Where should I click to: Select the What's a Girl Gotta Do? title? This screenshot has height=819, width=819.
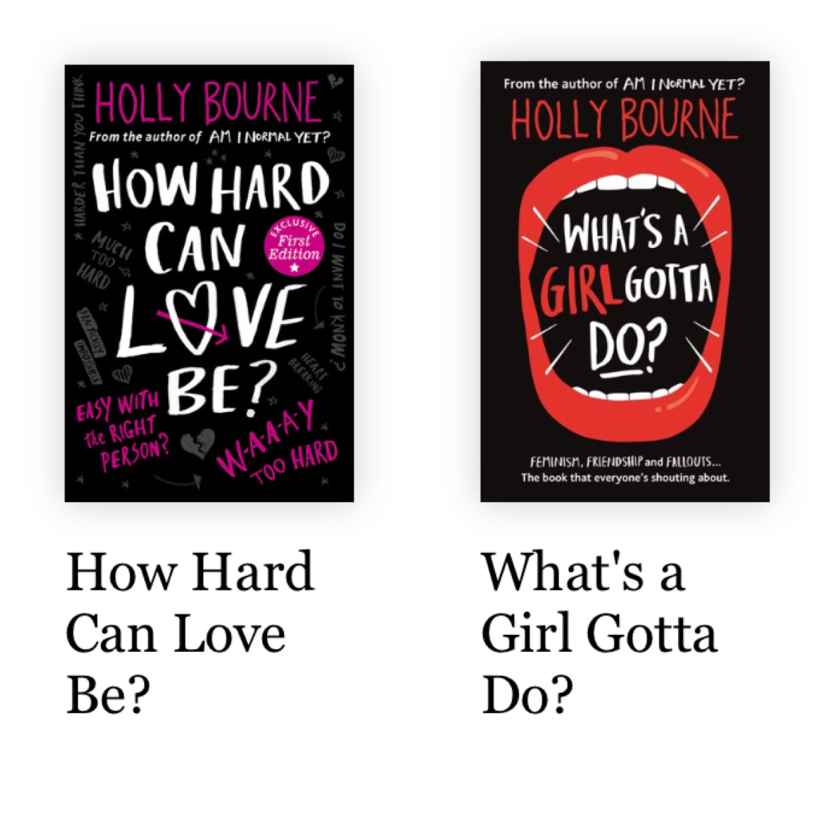tap(598, 633)
